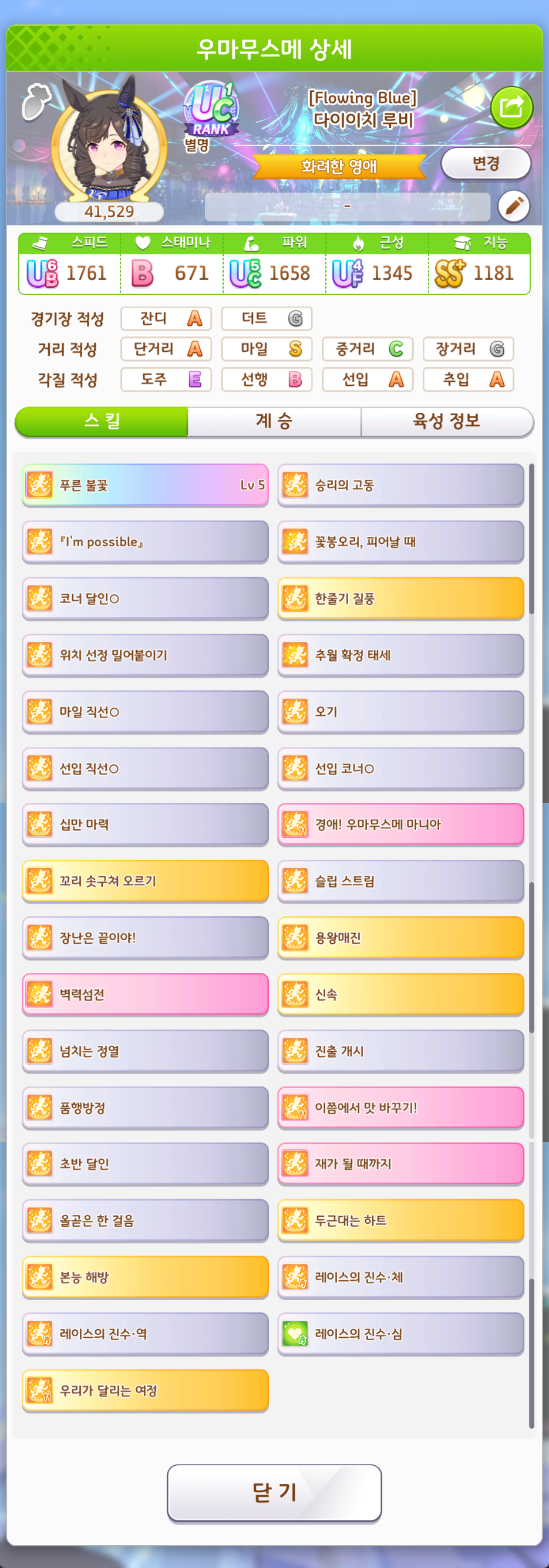This screenshot has height=1568, width=549.
Task: Open the 레이스의 진수·심 skill
Action: (400, 1334)
